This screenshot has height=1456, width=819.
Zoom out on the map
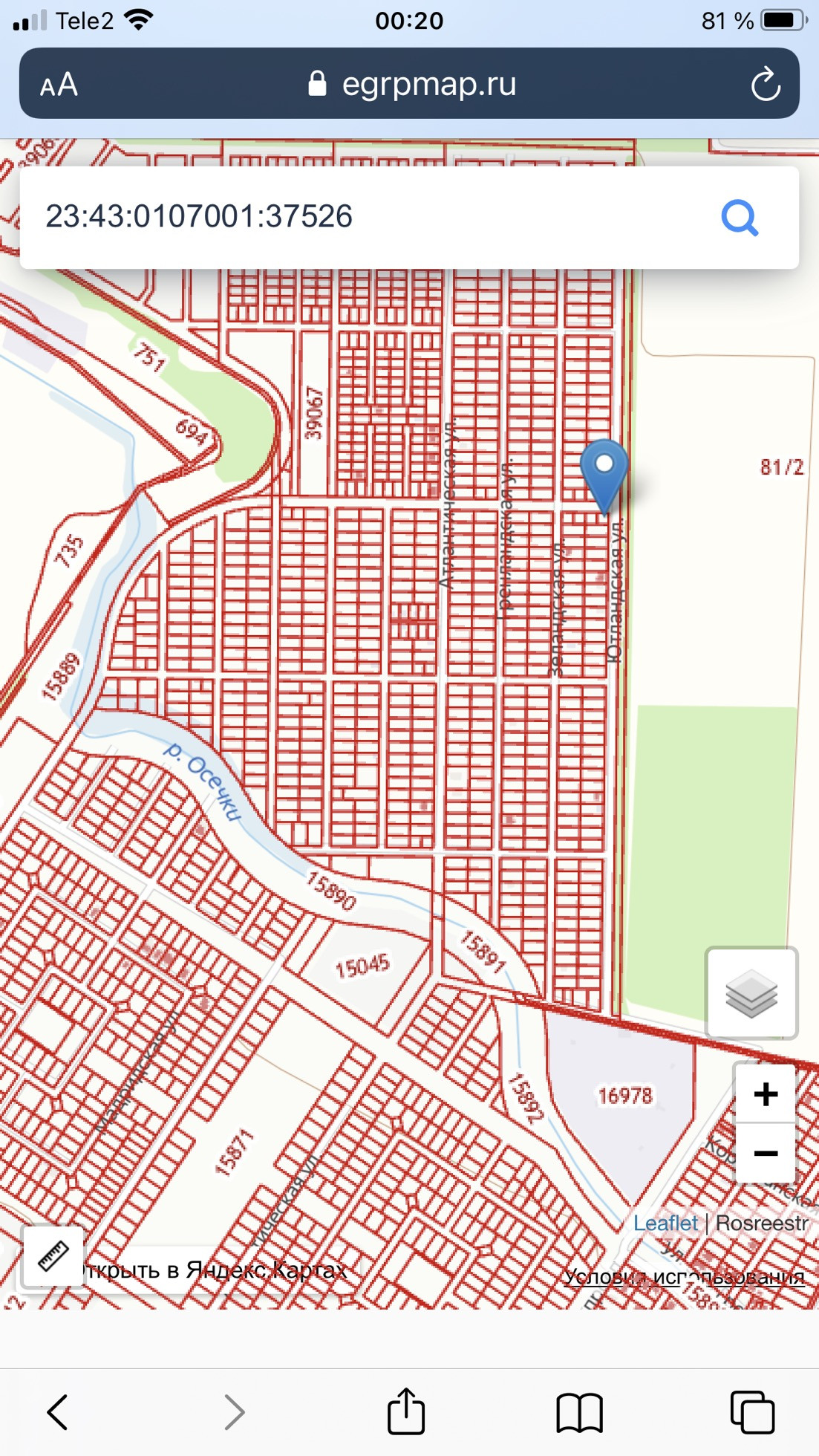point(766,1154)
